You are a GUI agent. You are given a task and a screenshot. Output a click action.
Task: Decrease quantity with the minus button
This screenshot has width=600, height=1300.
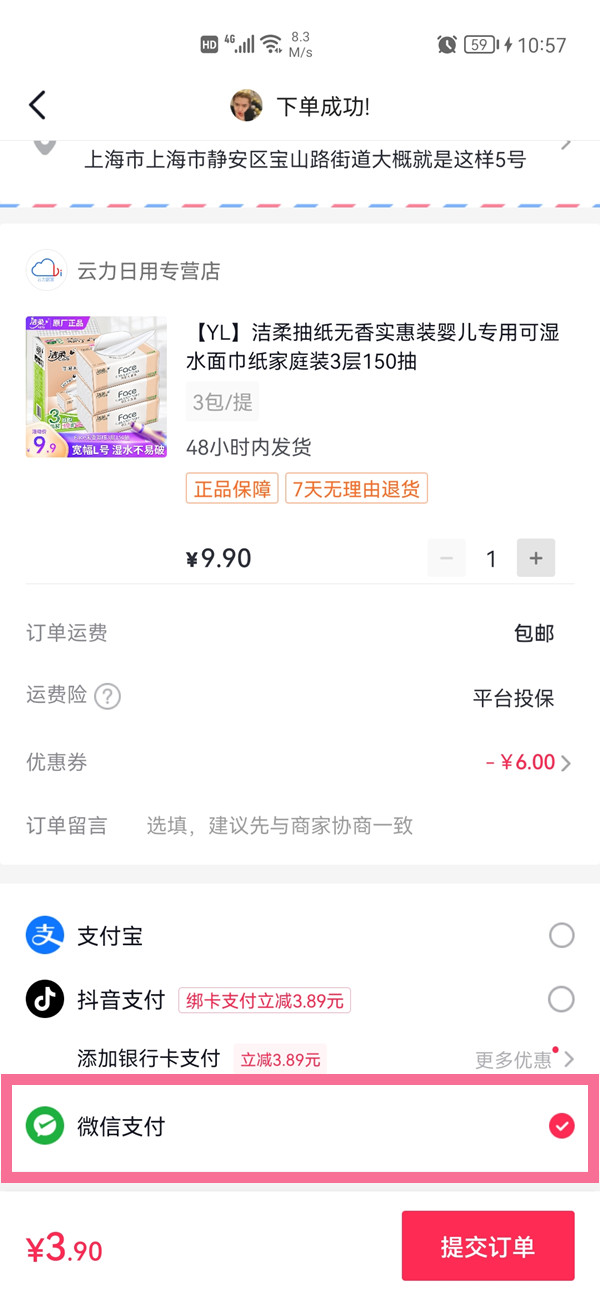[446, 558]
